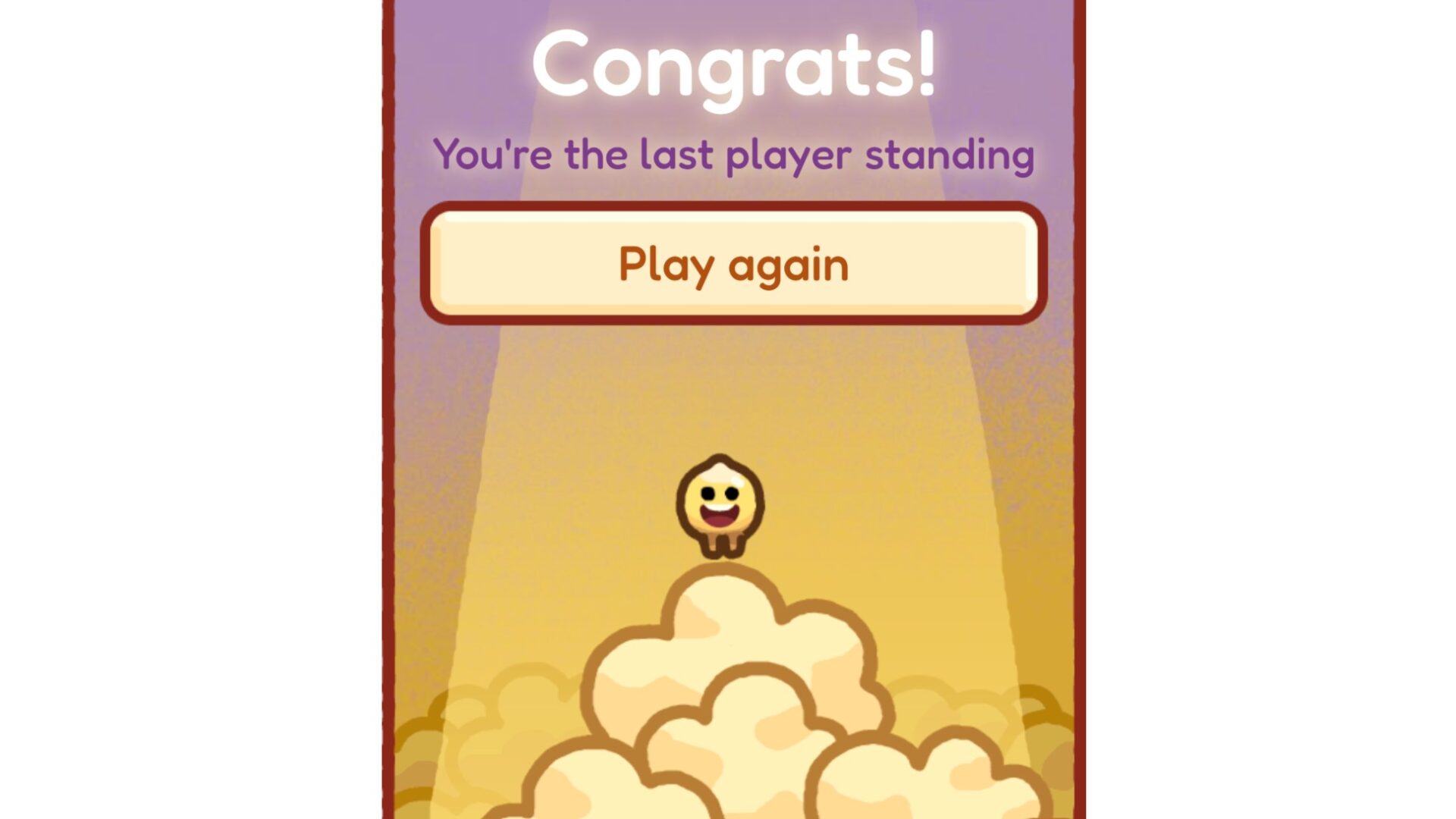Screen dimensions: 1456x819
Task: Tap the Play again button
Action: point(733,264)
